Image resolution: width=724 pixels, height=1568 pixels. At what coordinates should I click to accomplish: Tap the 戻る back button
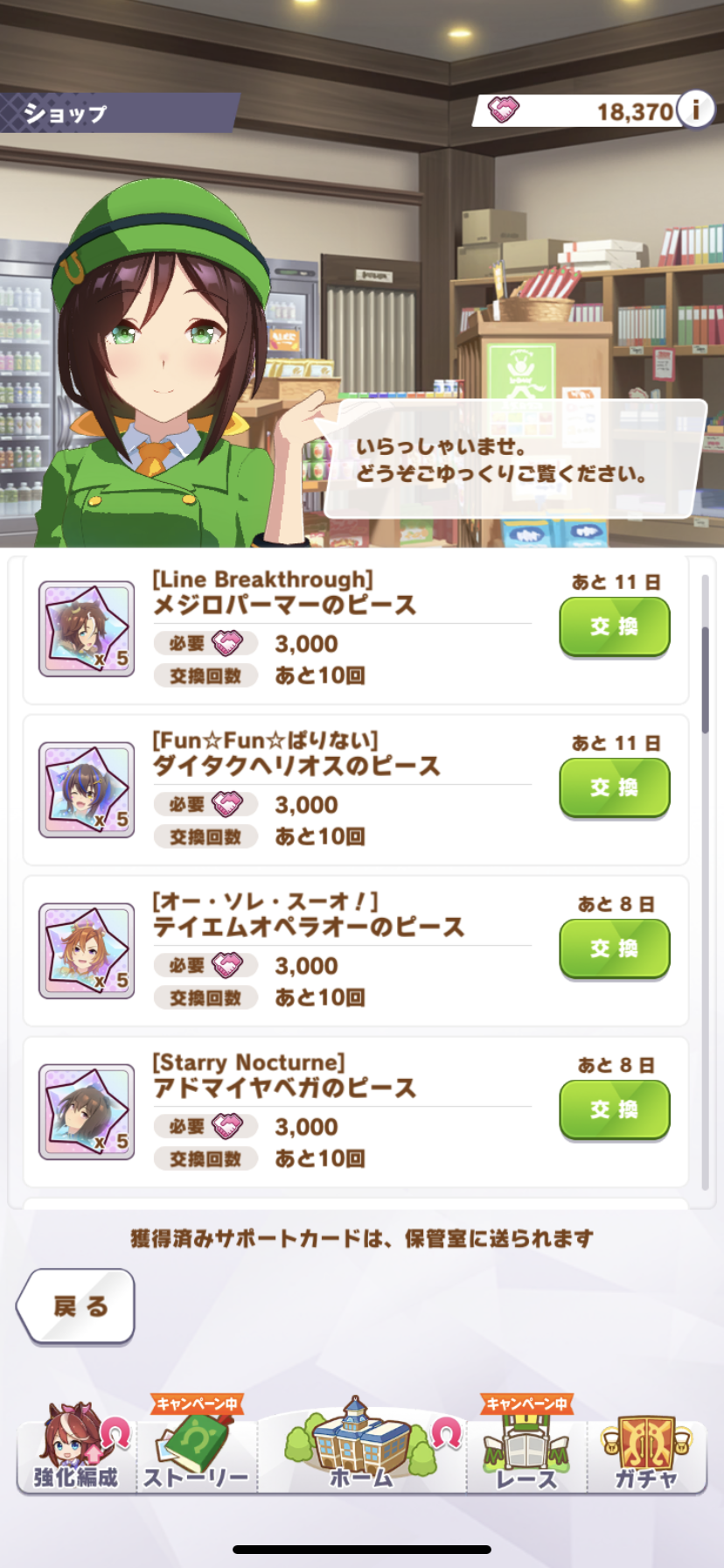click(77, 1305)
